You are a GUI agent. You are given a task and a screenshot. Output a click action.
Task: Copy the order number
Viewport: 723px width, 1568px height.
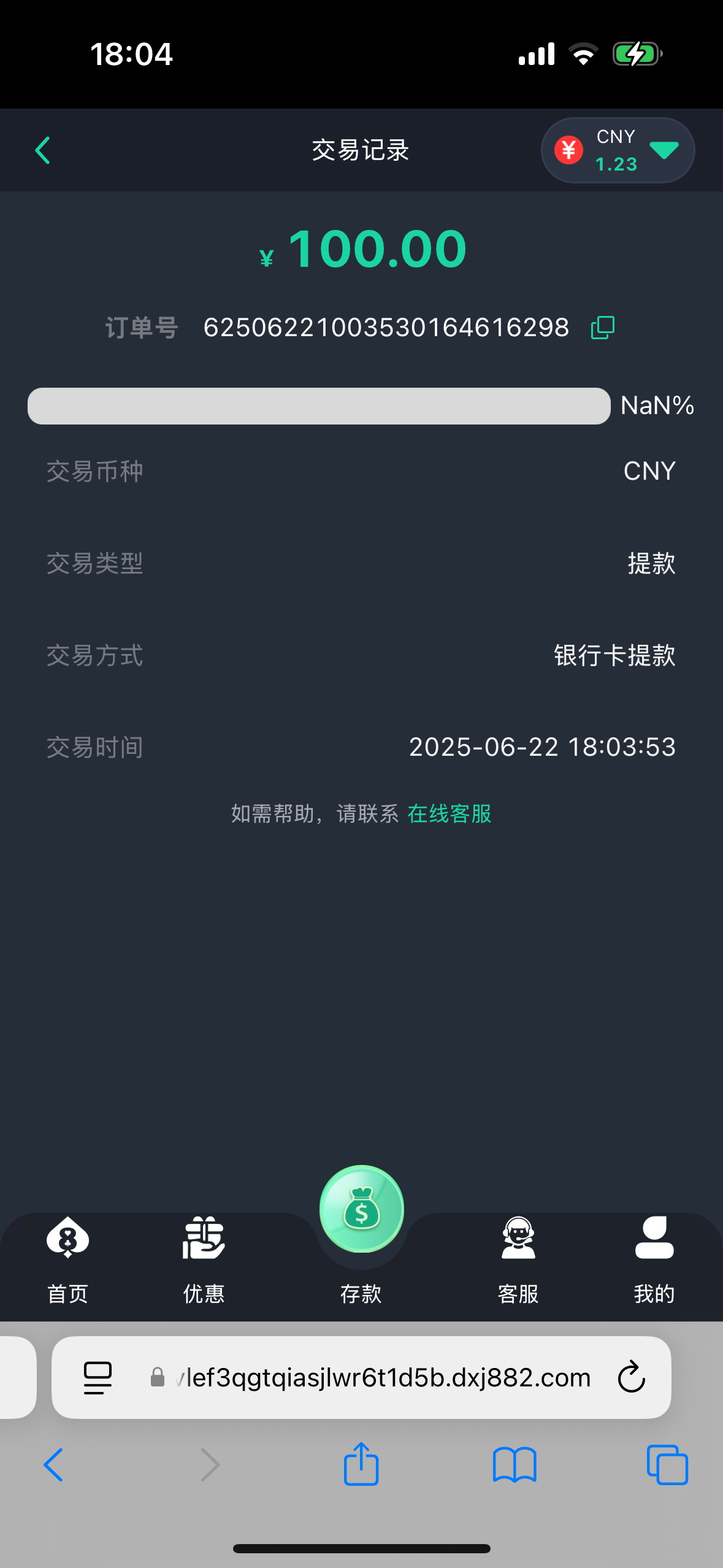pos(602,328)
